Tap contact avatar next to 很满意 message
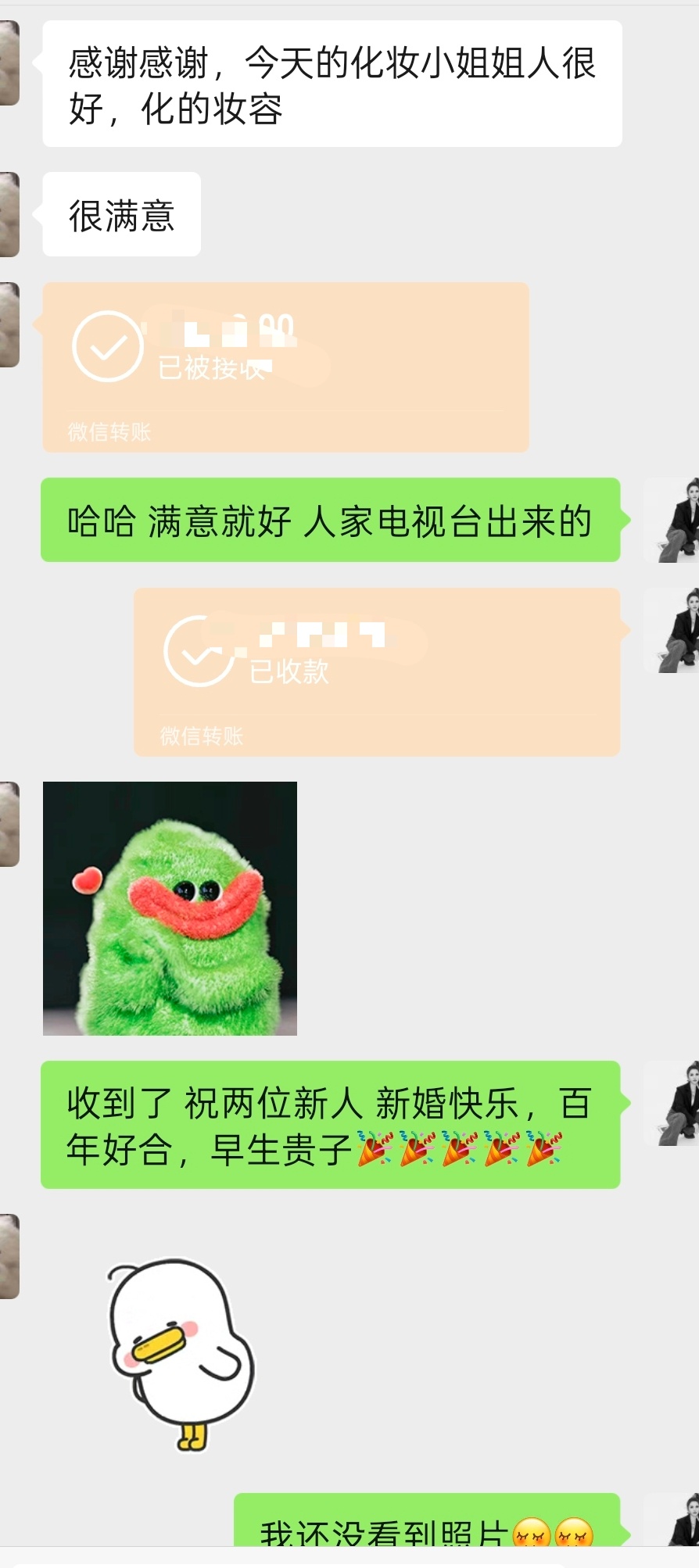 click(x=9, y=215)
